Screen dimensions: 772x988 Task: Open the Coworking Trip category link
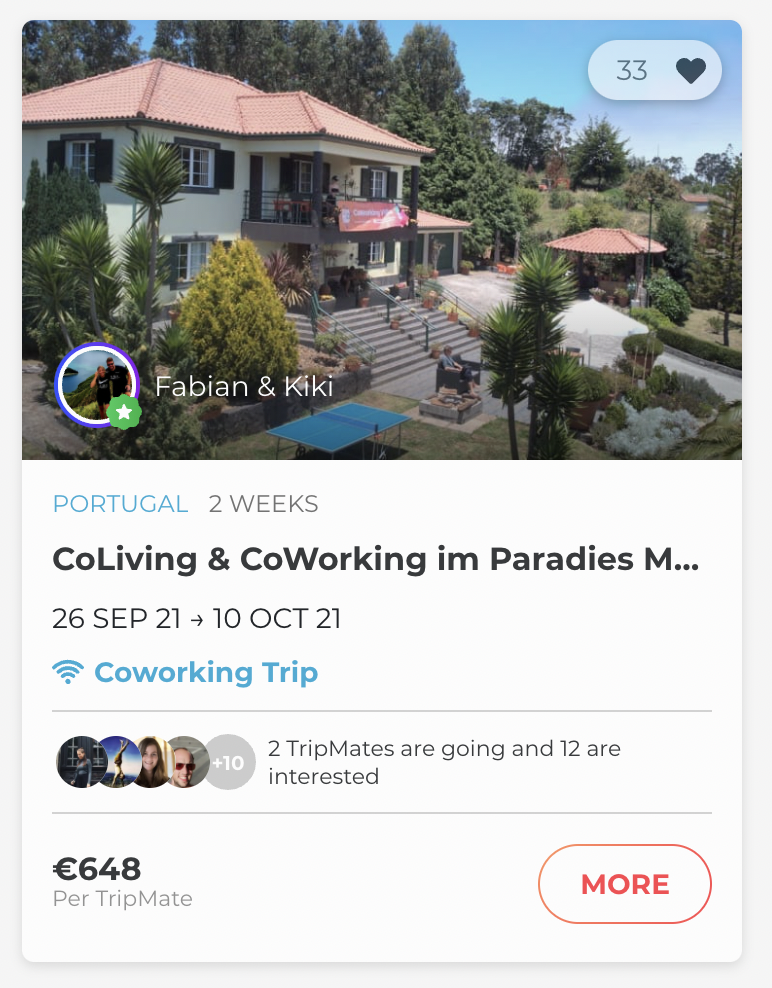(205, 673)
